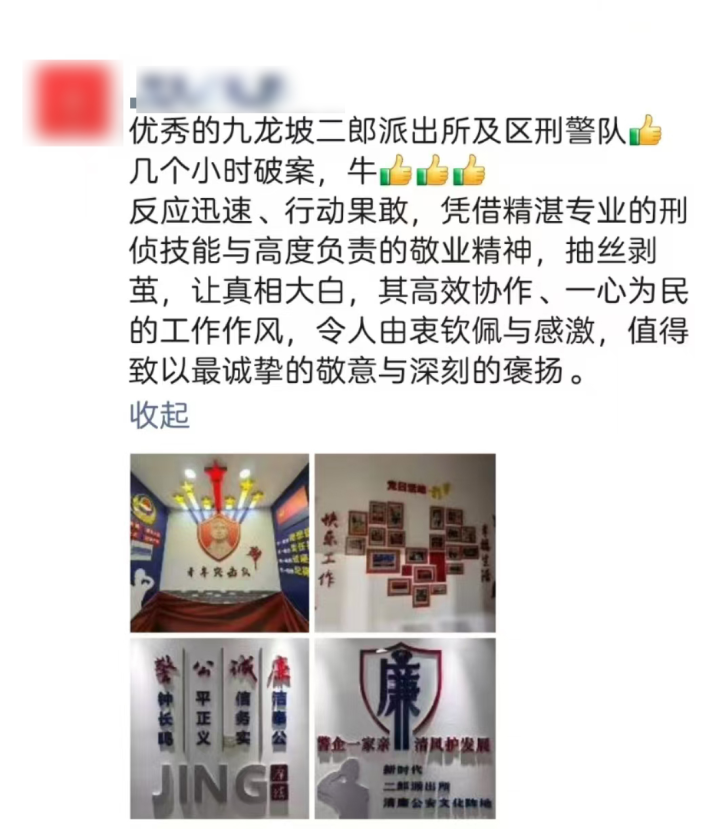Collapse the post text with 收起
Screen dimensions: 720x829
tap(159, 415)
